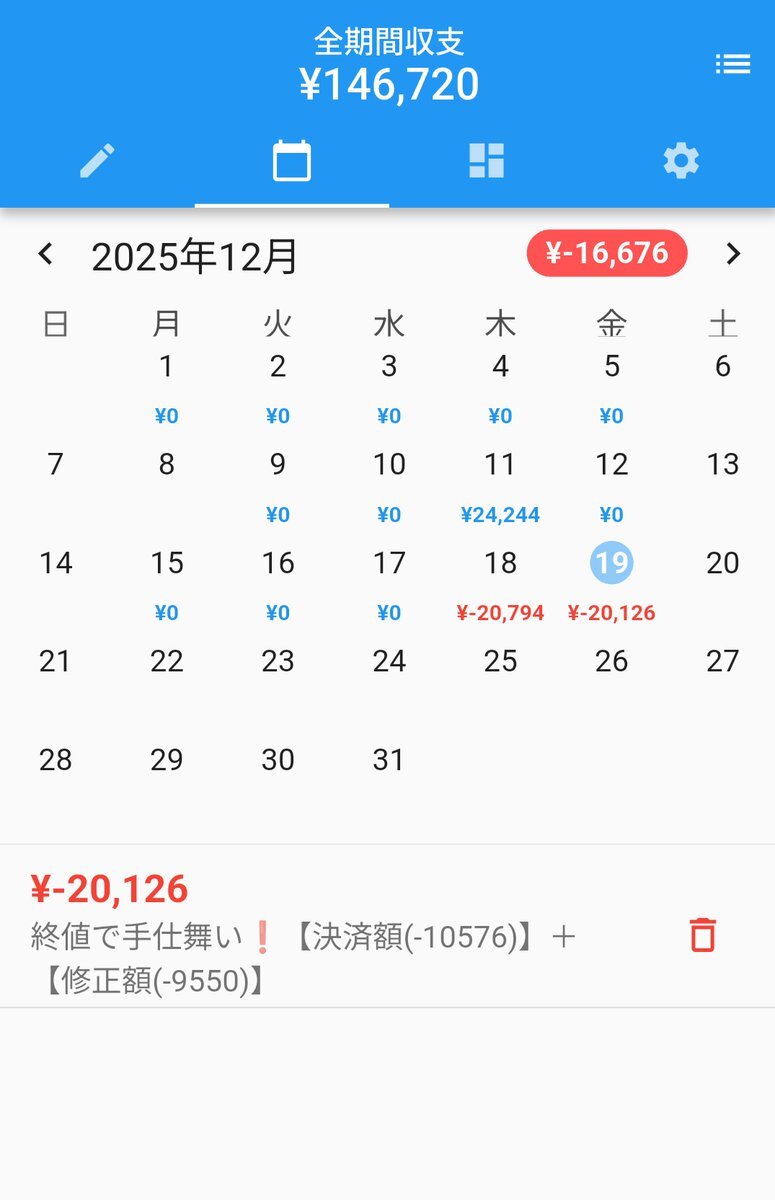Switch to the pencil entry tab
Image resolution: width=775 pixels, height=1200 pixels.
97,161
